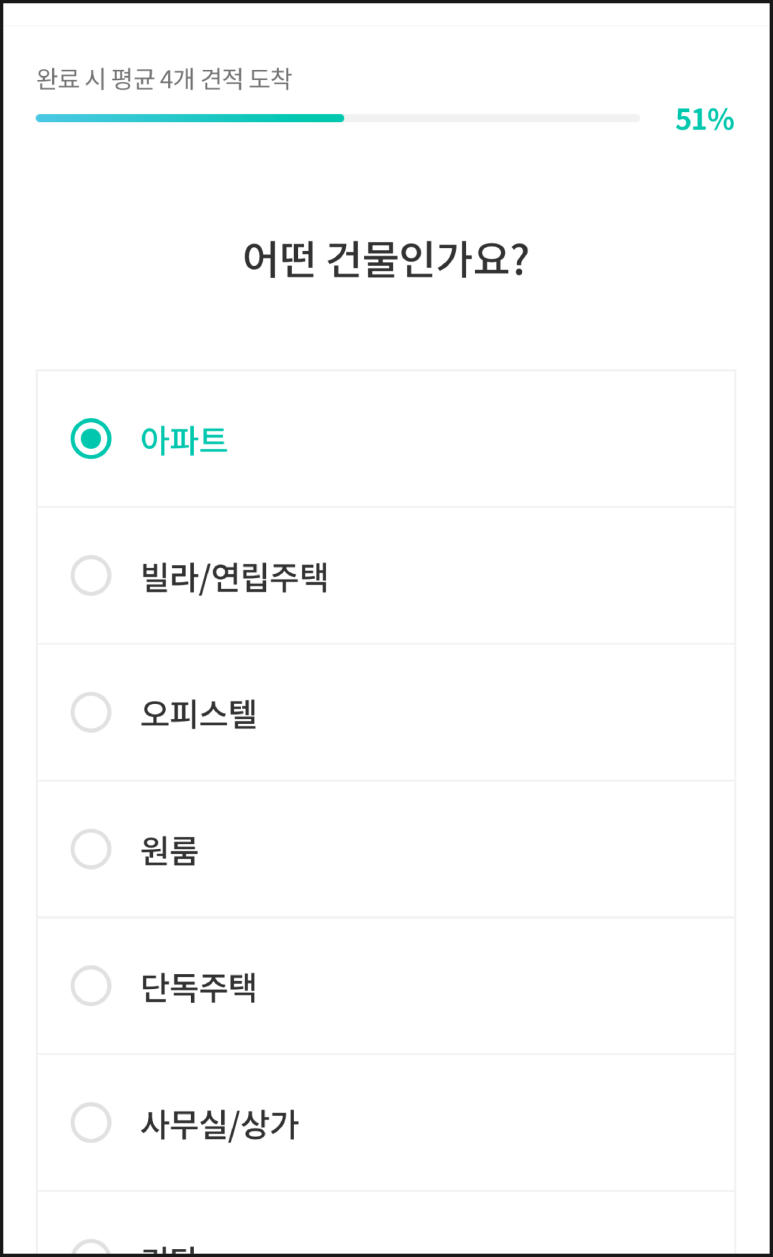
Task: Select the 빌라/연립주택 radio button
Action: tap(91, 576)
